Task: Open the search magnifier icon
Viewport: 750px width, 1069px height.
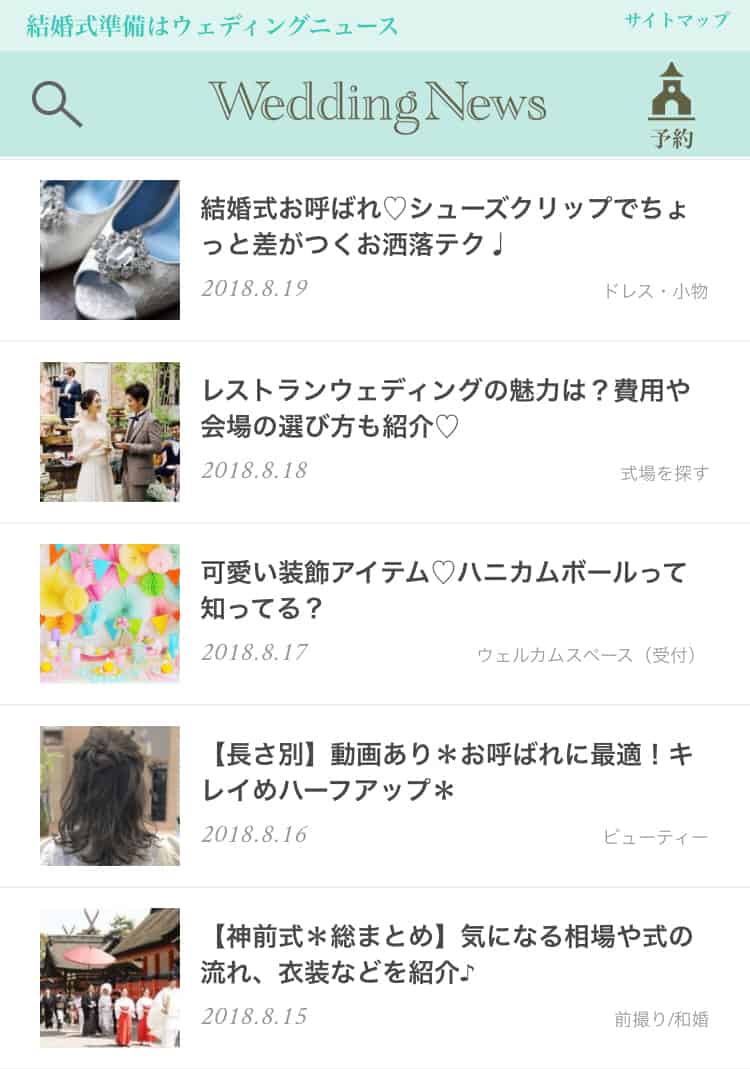Action: click(x=56, y=103)
